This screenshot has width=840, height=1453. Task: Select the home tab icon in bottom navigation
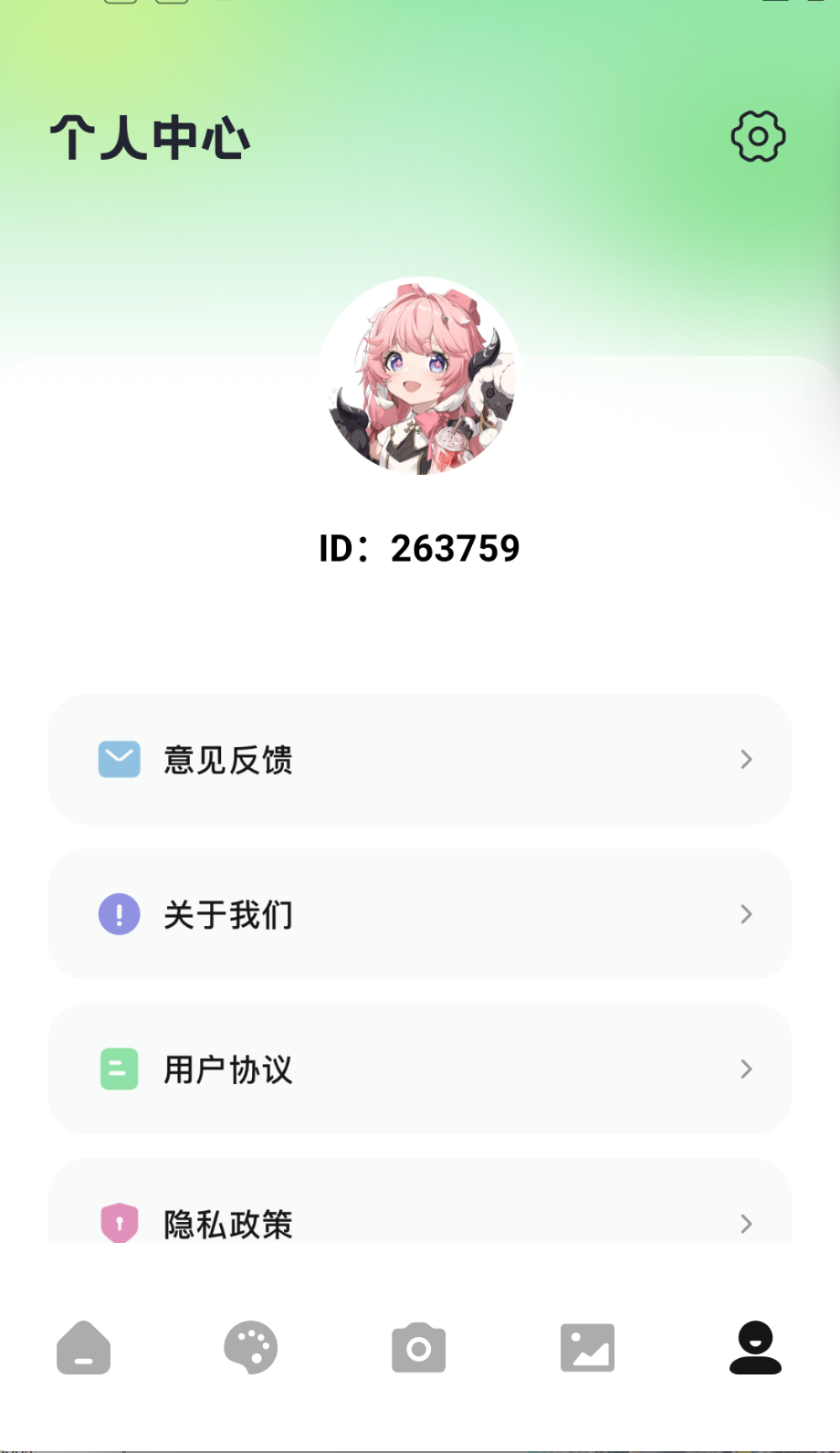[83, 1347]
